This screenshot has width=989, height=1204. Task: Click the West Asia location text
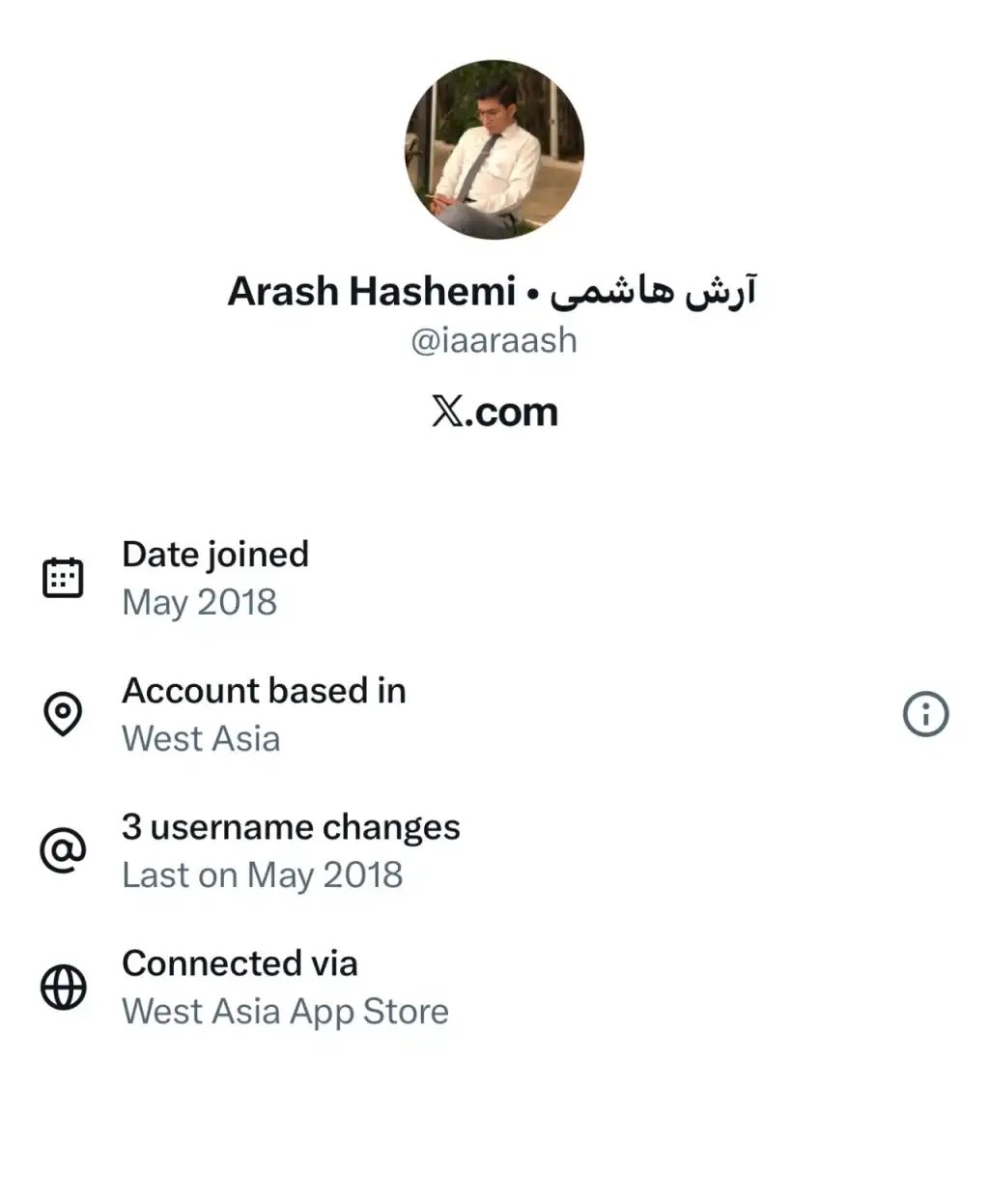201,739
